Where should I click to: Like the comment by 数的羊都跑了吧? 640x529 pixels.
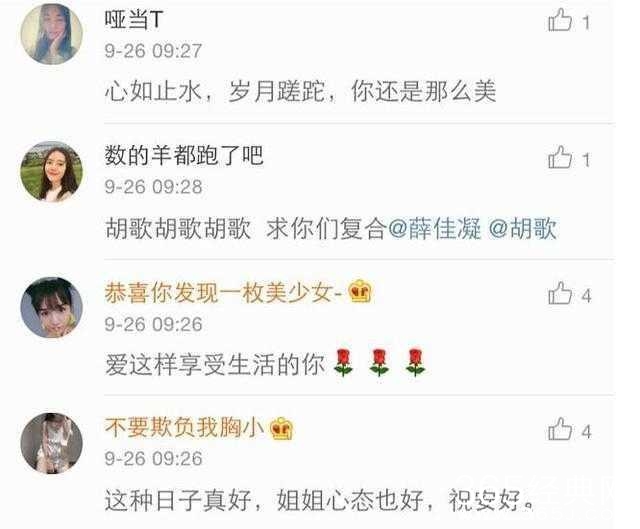tap(561, 158)
